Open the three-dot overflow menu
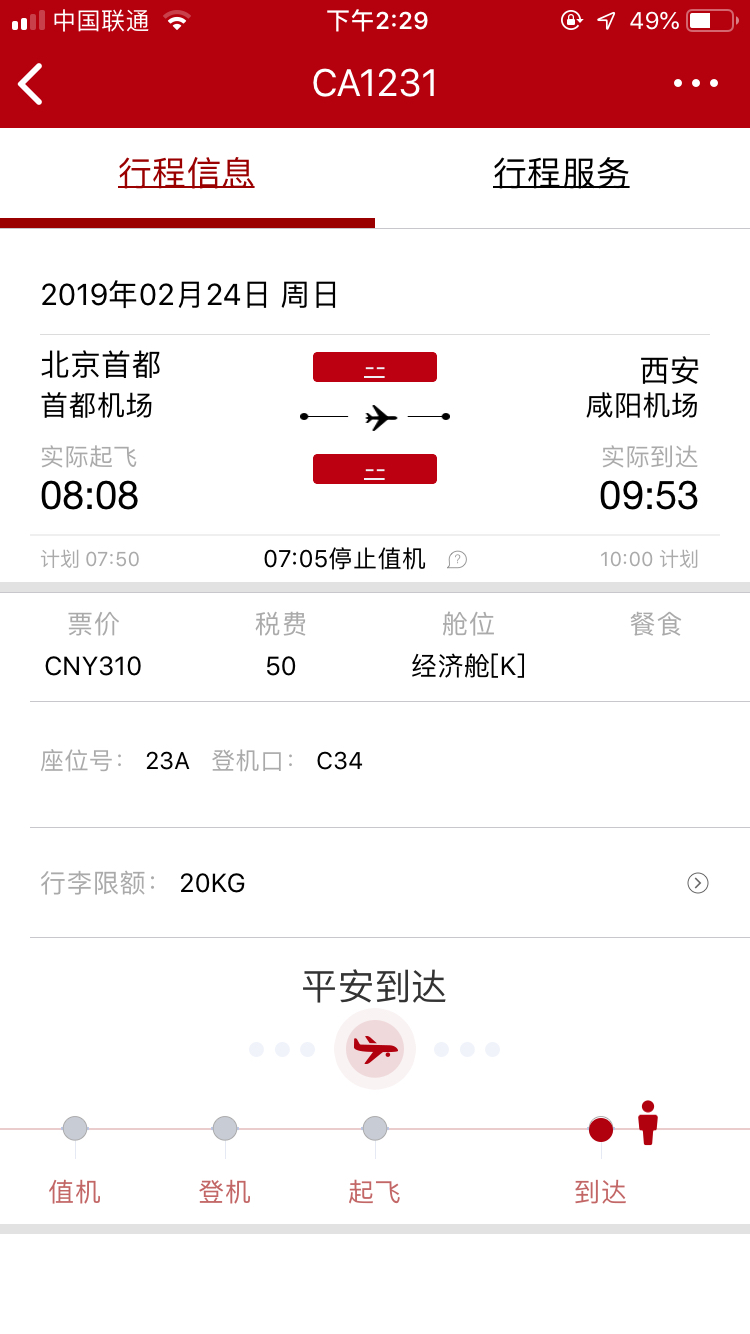The width and height of the screenshot is (750, 1334). (x=696, y=84)
